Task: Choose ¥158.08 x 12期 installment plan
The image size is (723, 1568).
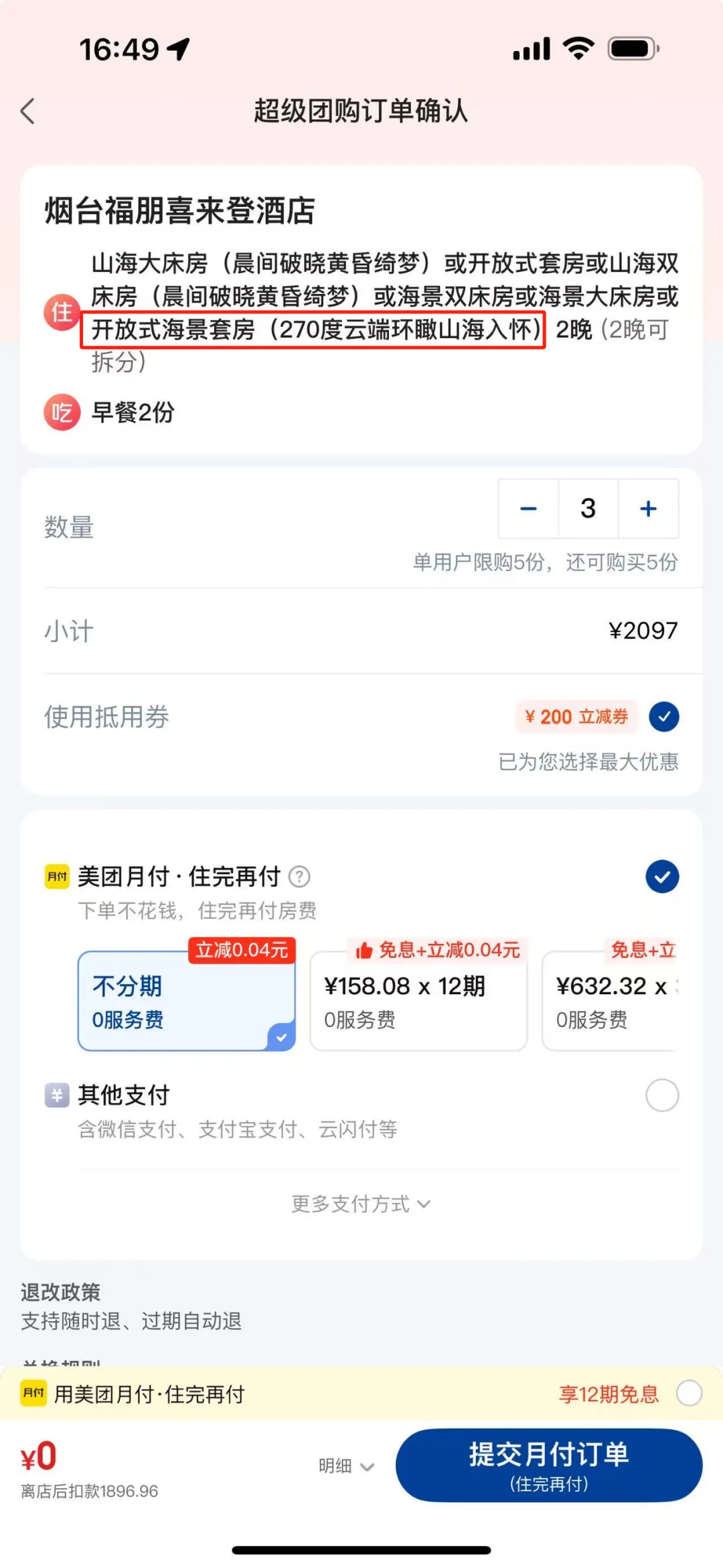Action: point(418,1002)
